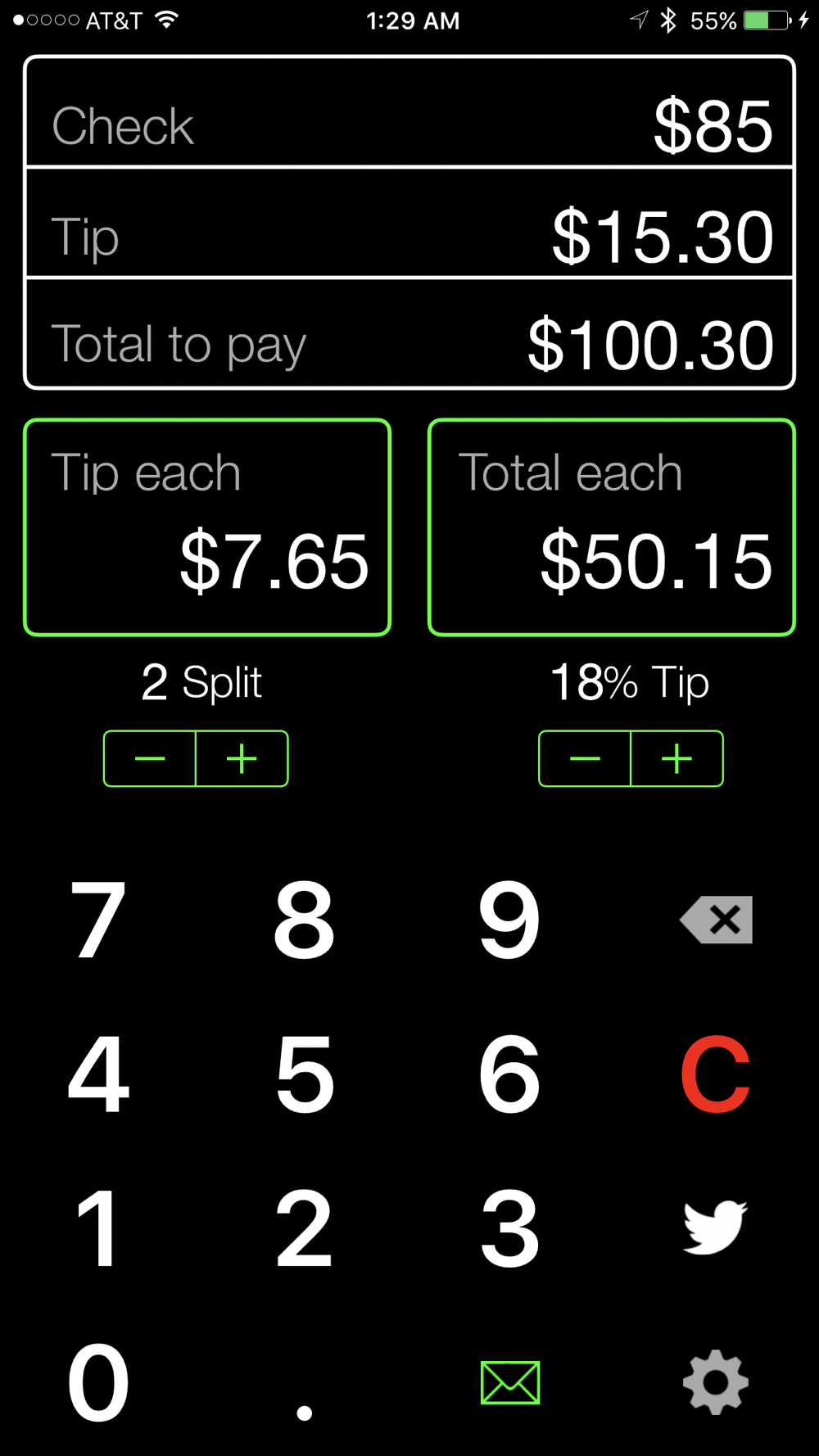Raise the tip percentage with plus
819x1456 pixels.
(676, 759)
